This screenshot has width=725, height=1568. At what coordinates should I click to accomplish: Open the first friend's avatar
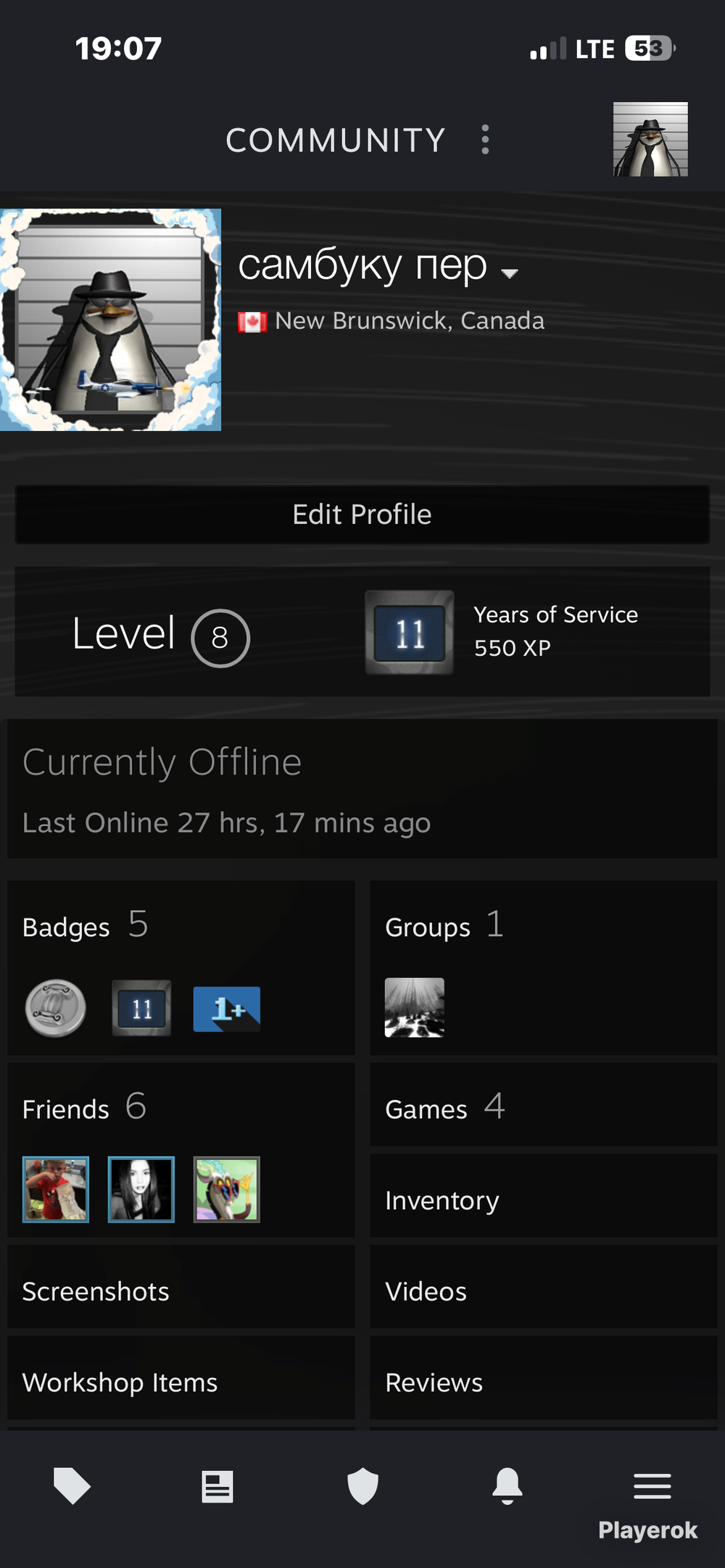[x=56, y=1190]
